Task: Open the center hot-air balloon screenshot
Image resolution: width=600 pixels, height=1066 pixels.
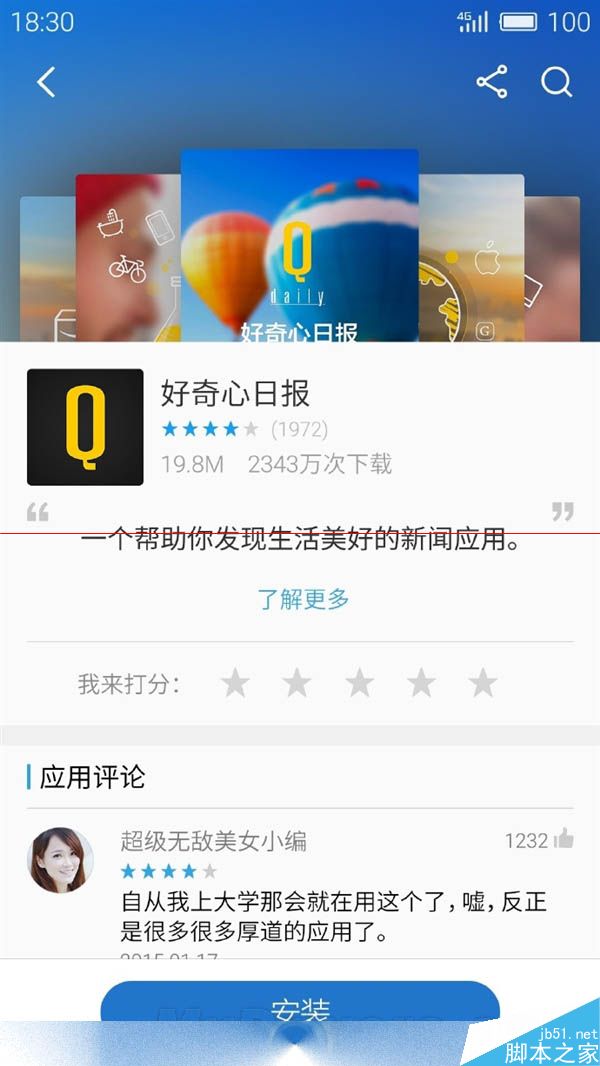Action: tap(300, 245)
